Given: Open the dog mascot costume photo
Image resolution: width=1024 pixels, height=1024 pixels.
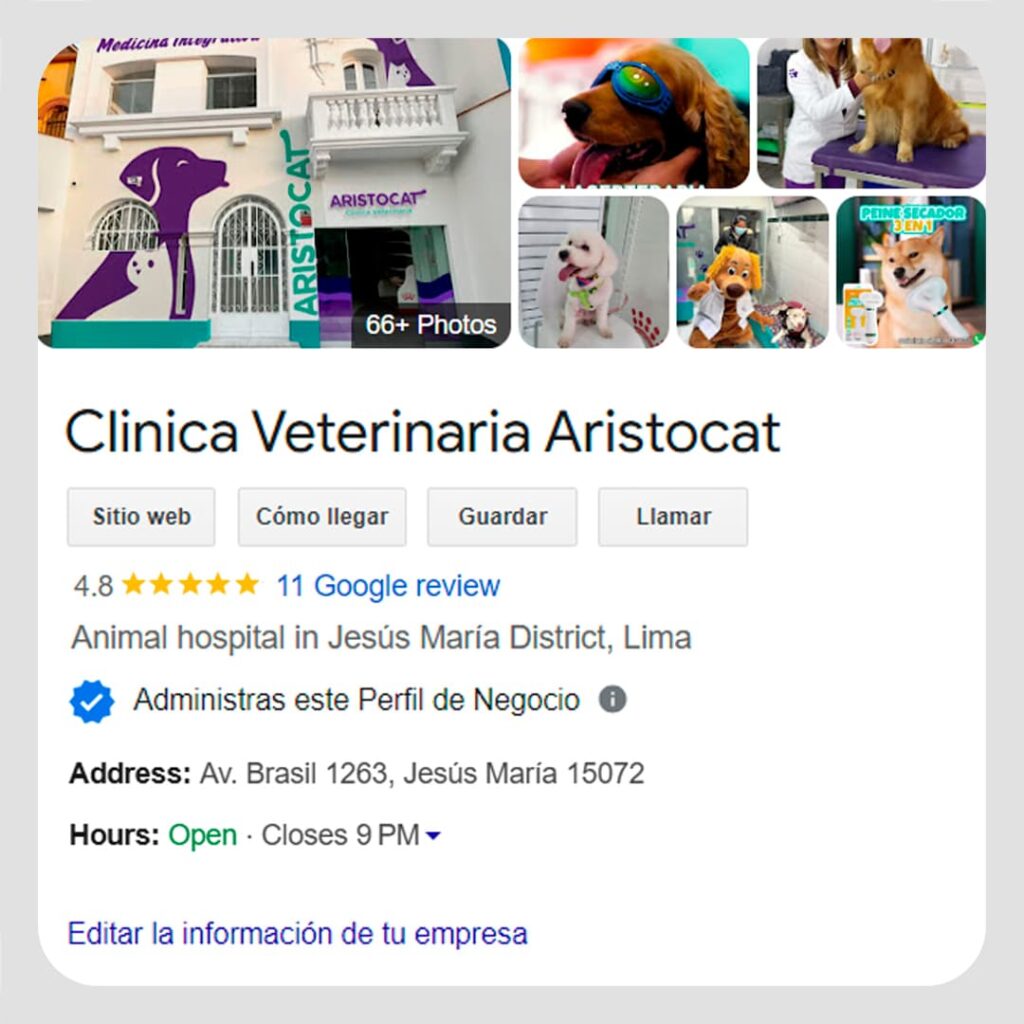Looking at the screenshot, I should point(752,272).
